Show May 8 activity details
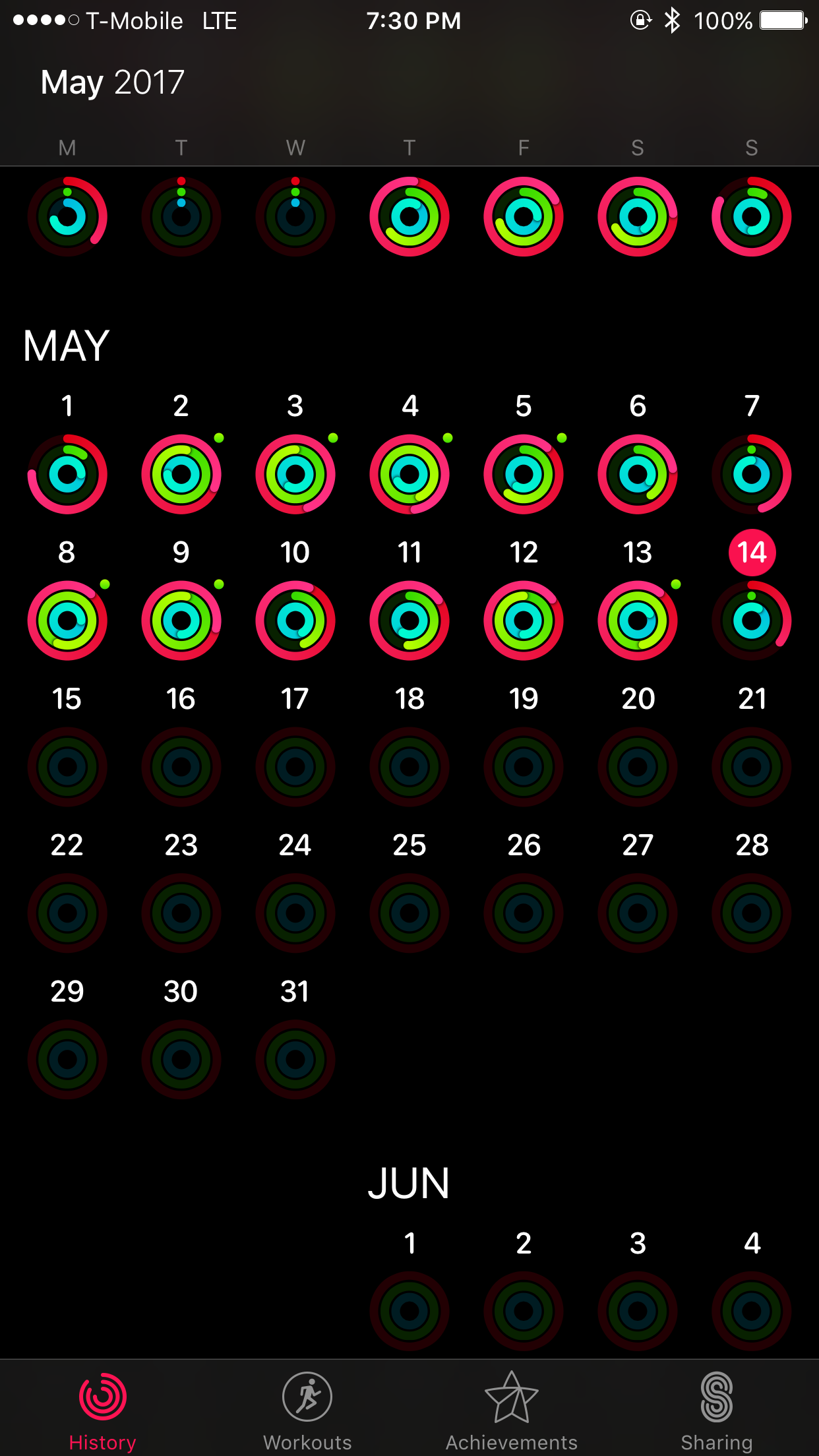819x1456 pixels. pyautogui.click(x=67, y=620)
